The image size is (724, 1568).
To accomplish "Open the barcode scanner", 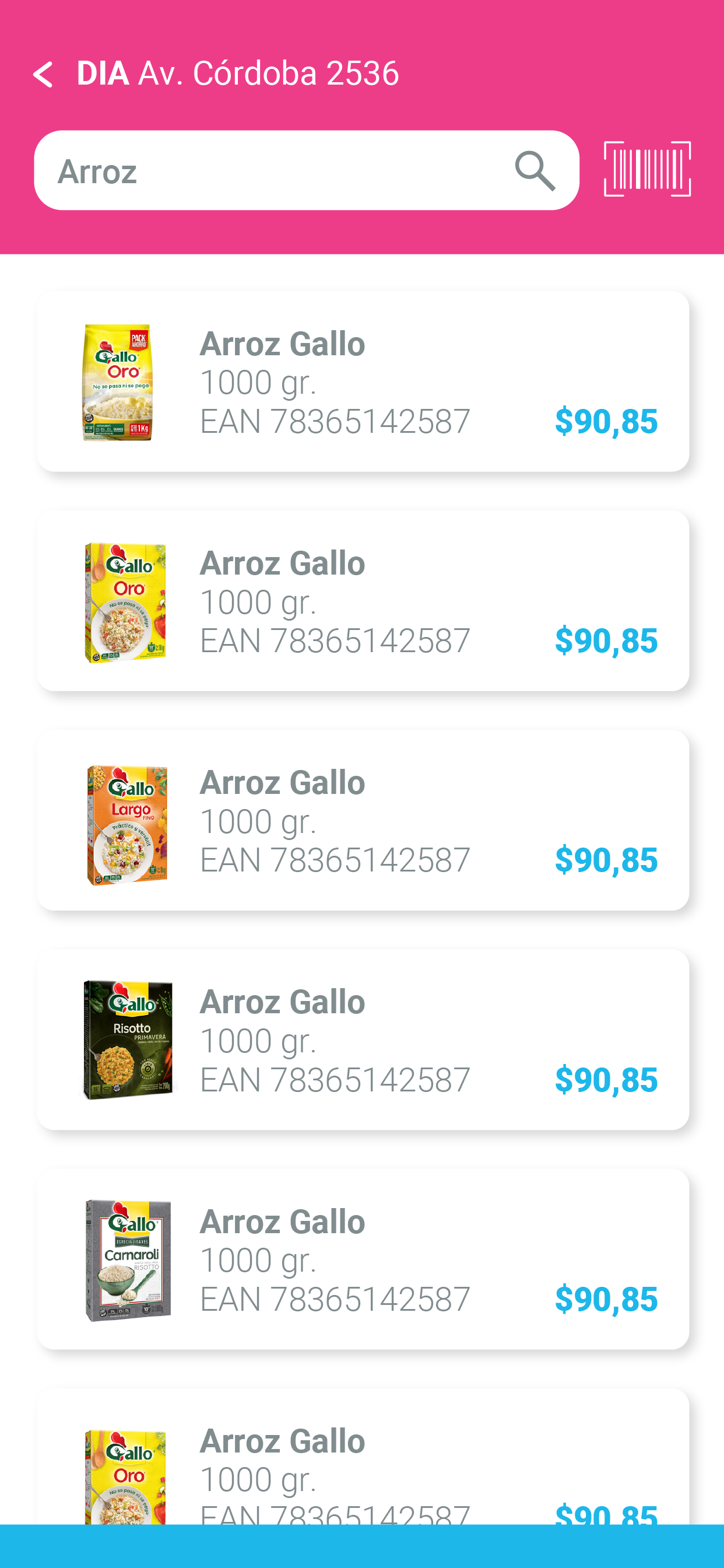I will (646, 169).
